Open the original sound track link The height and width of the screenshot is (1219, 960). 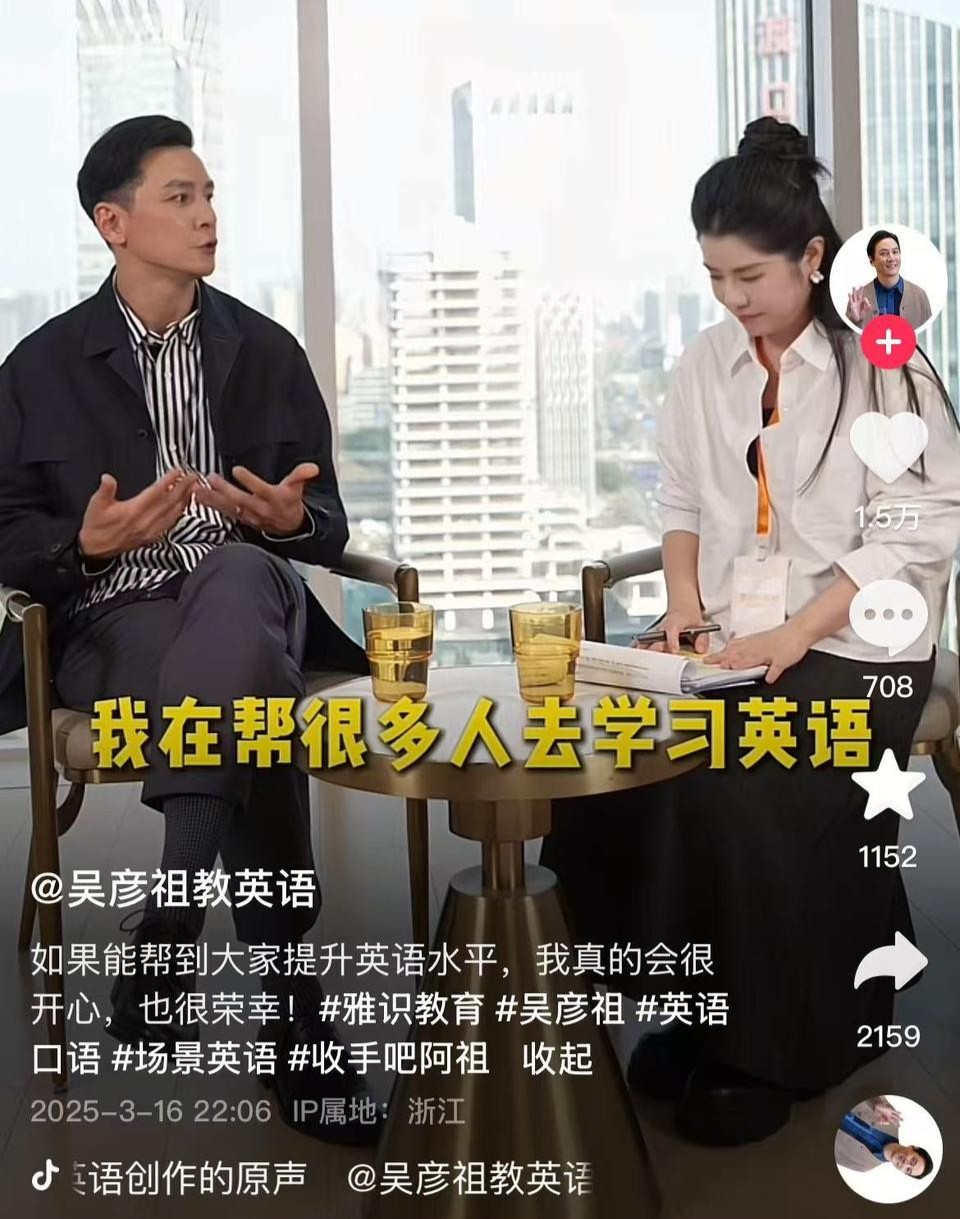tap(190, 1177)
